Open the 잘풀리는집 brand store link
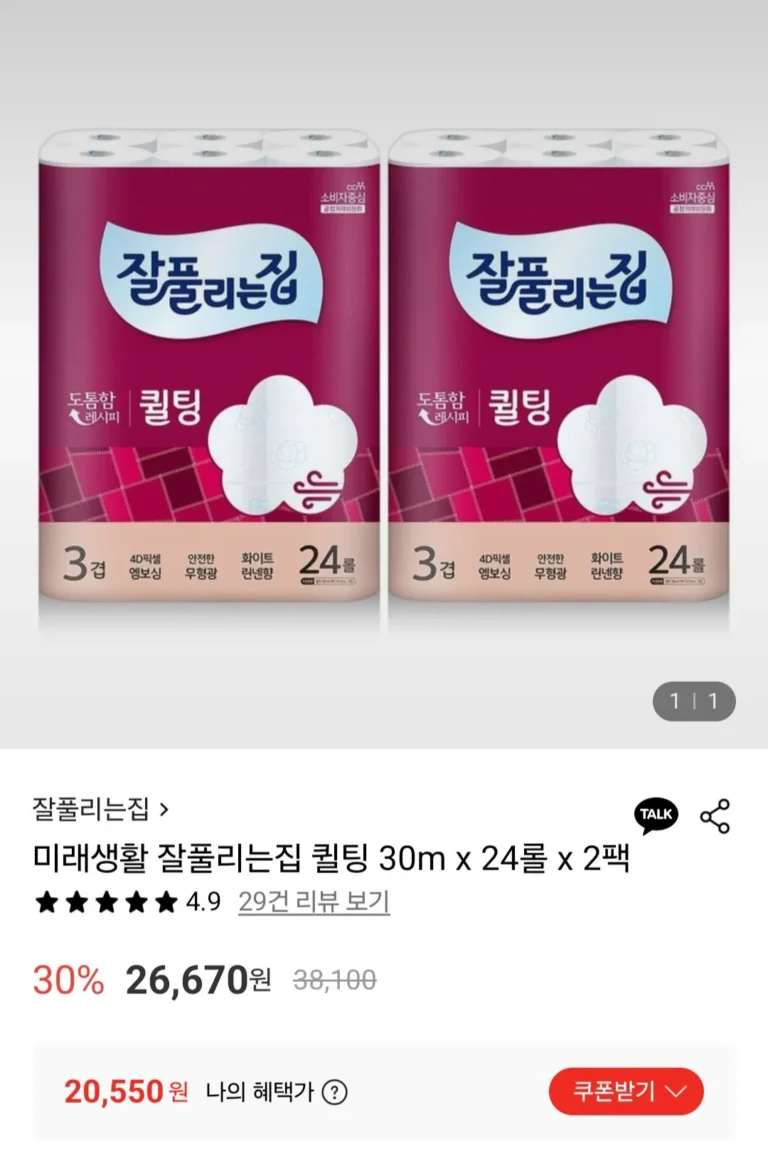 (x=100, y=808)
